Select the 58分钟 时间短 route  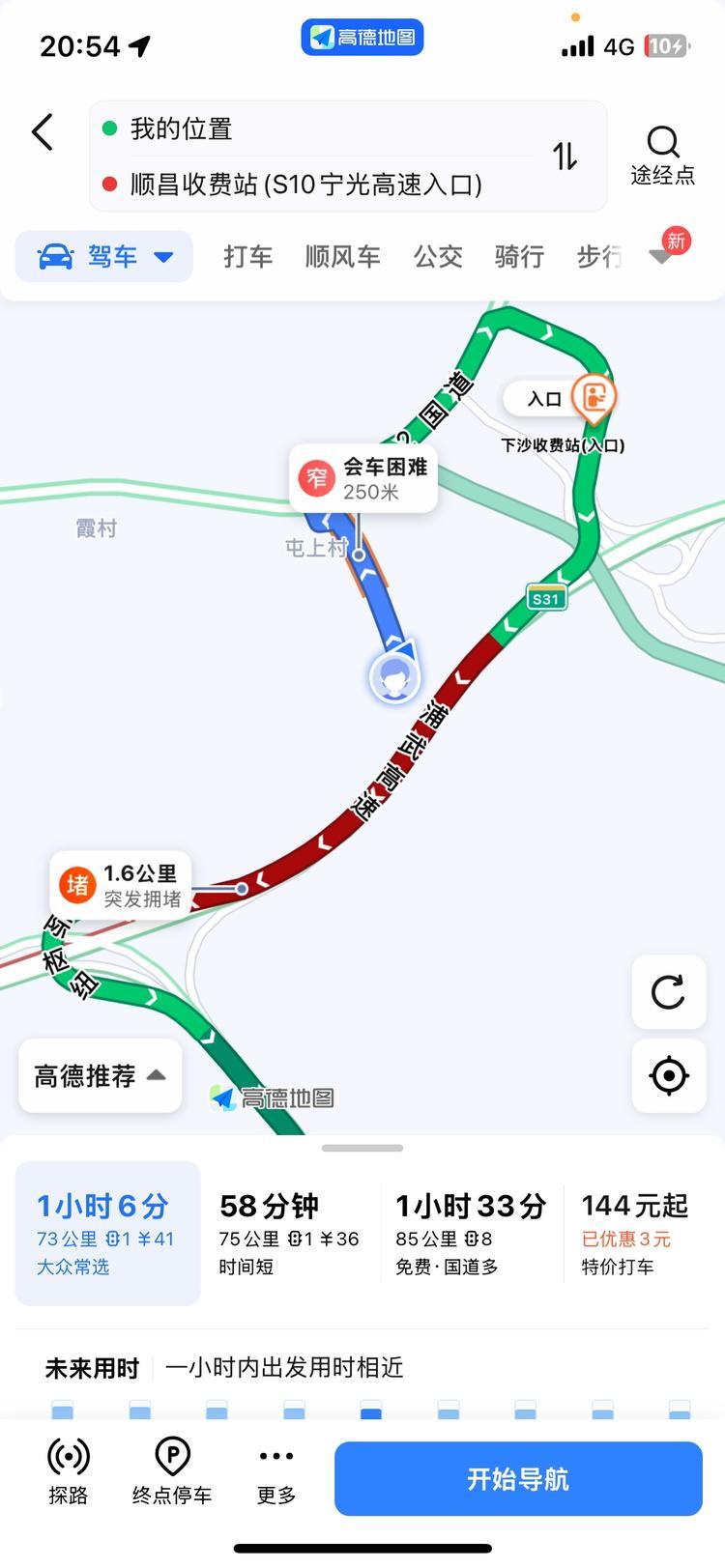click(x=289, y=1234)
